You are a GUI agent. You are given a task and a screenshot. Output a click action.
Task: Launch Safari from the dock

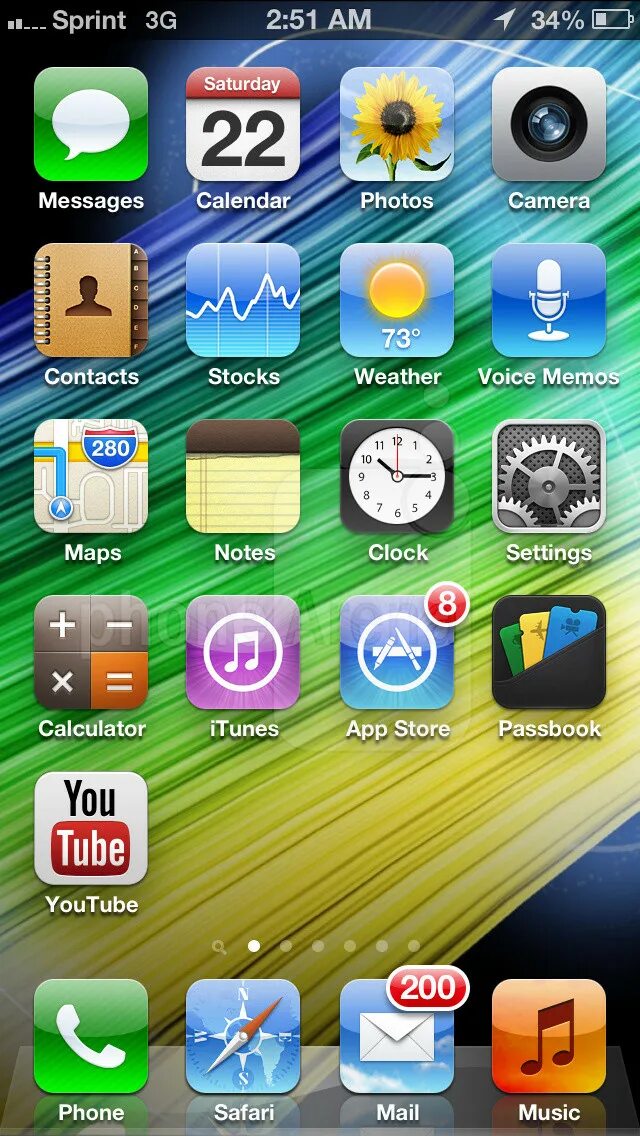(243, 1036)
